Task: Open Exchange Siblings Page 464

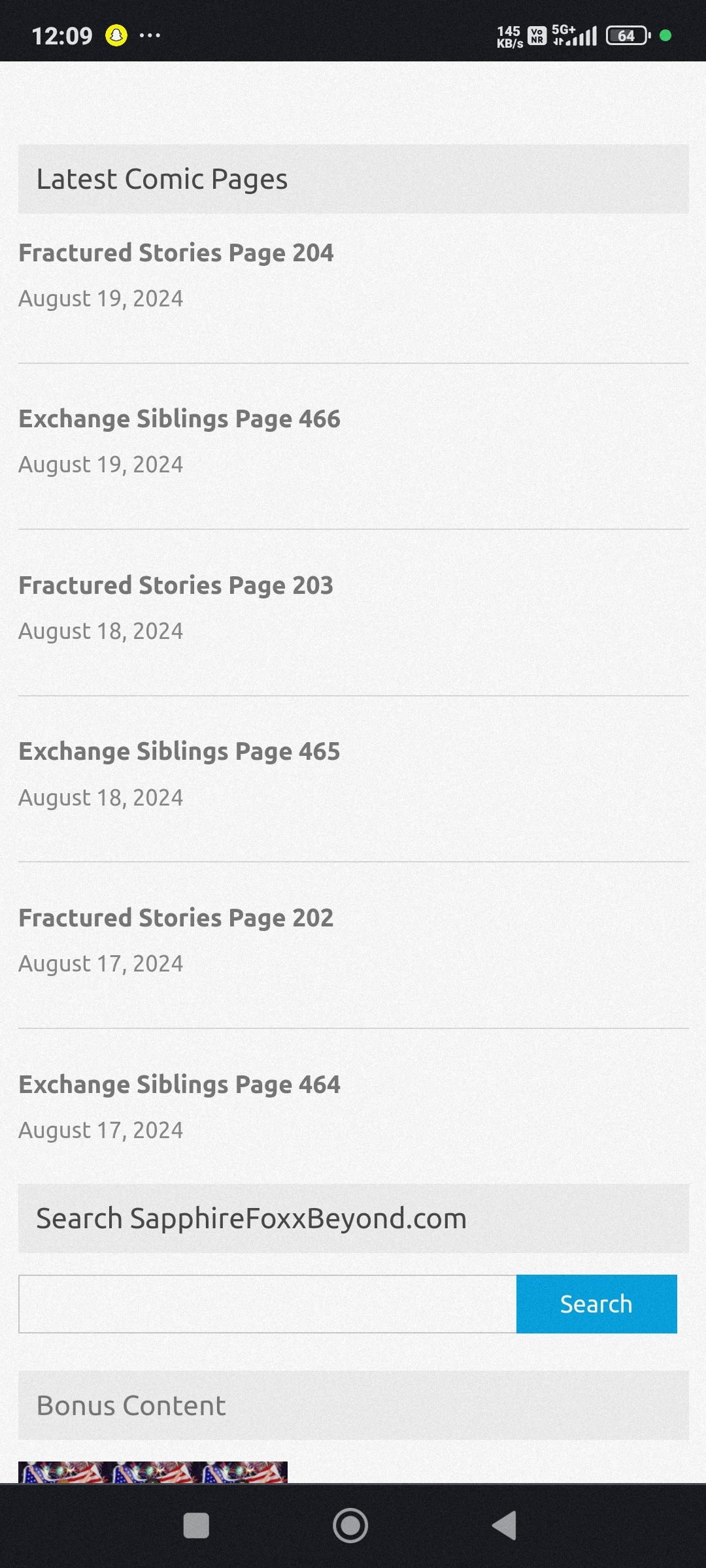Action: (x=179, y=1085)
